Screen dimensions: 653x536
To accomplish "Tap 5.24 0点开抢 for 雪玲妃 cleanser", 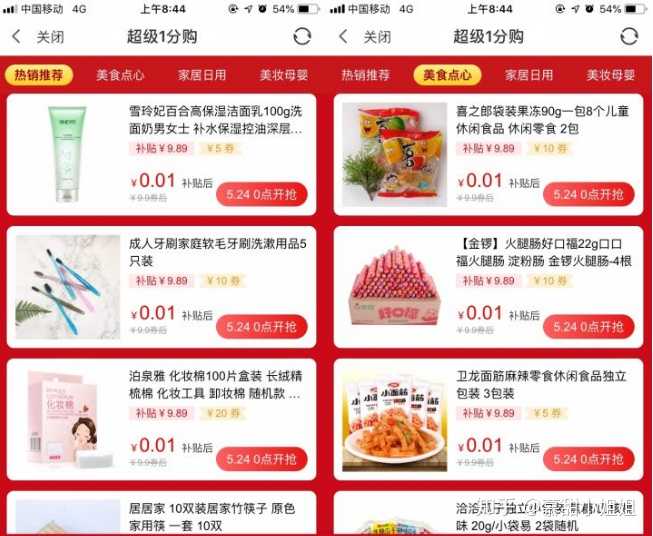I will [x=262, y=195].
